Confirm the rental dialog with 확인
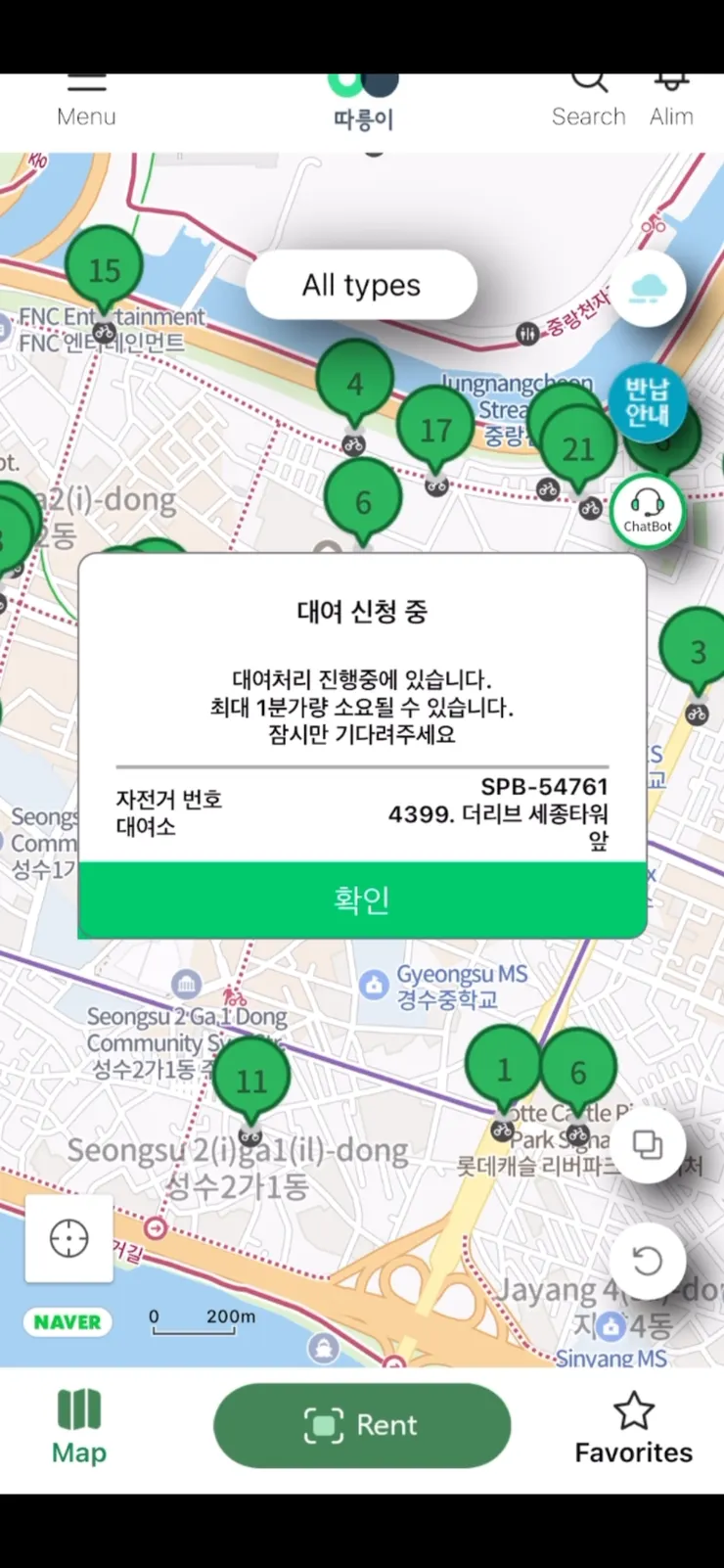 click(x=362, y=899)
